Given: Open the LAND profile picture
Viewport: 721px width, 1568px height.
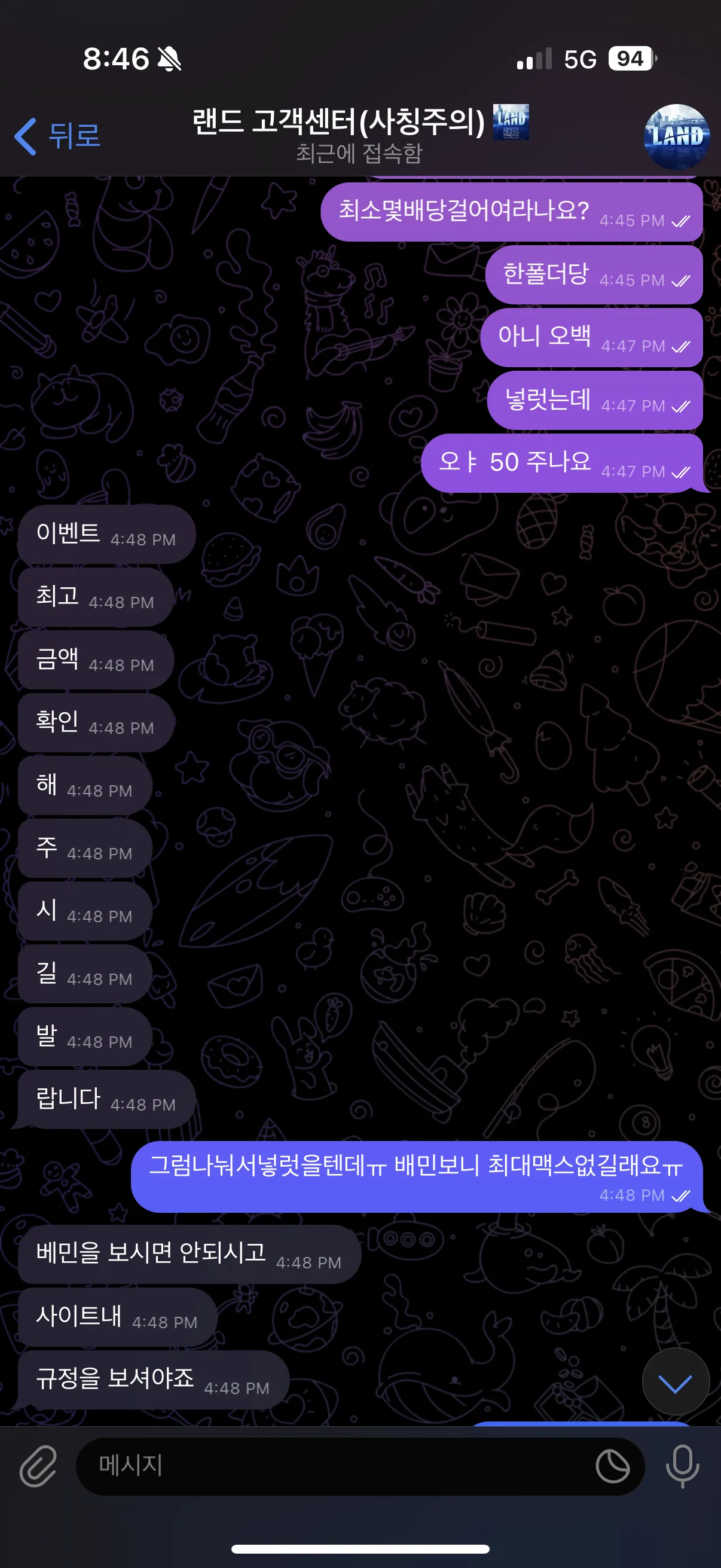Looking at the screenshot, I should (x=677, y=136).
